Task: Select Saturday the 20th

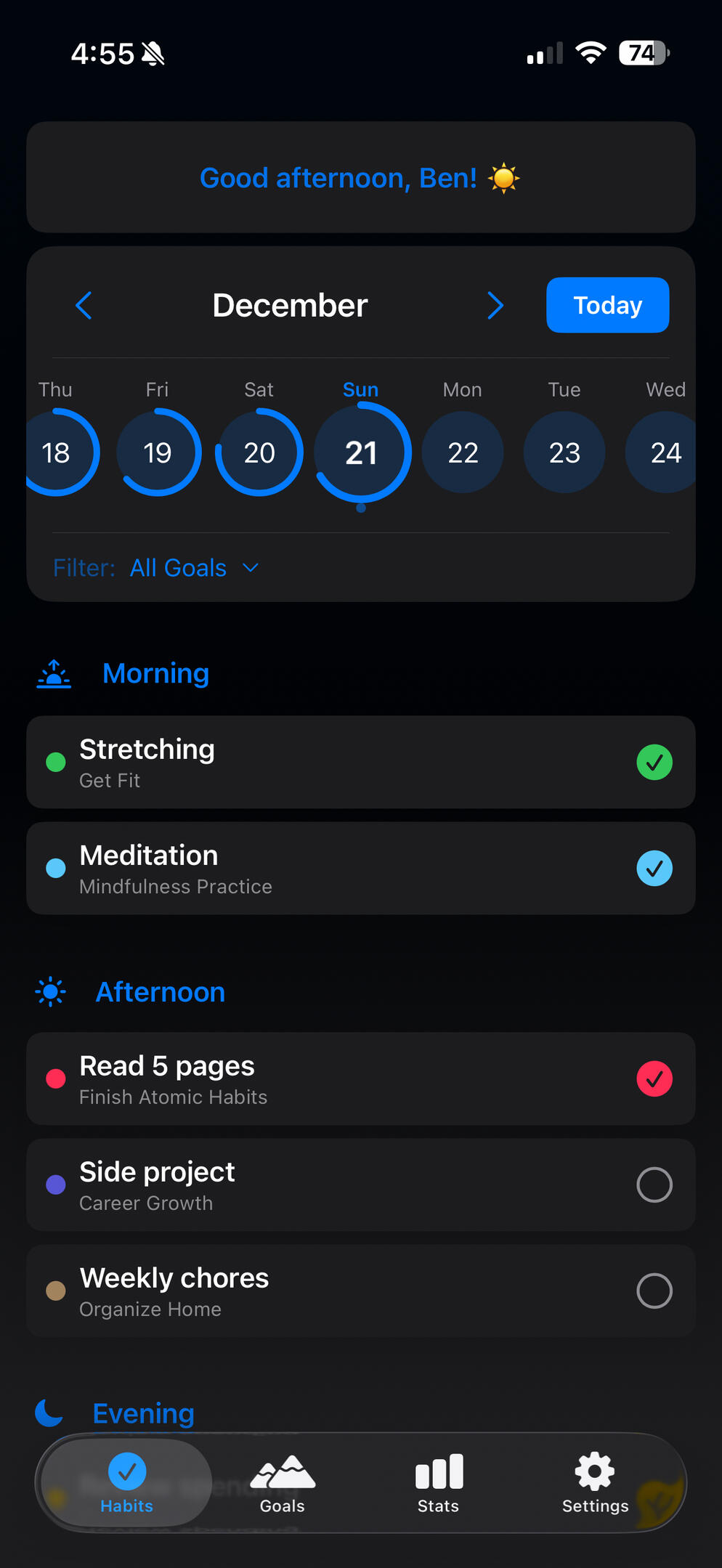Action: 259,452
